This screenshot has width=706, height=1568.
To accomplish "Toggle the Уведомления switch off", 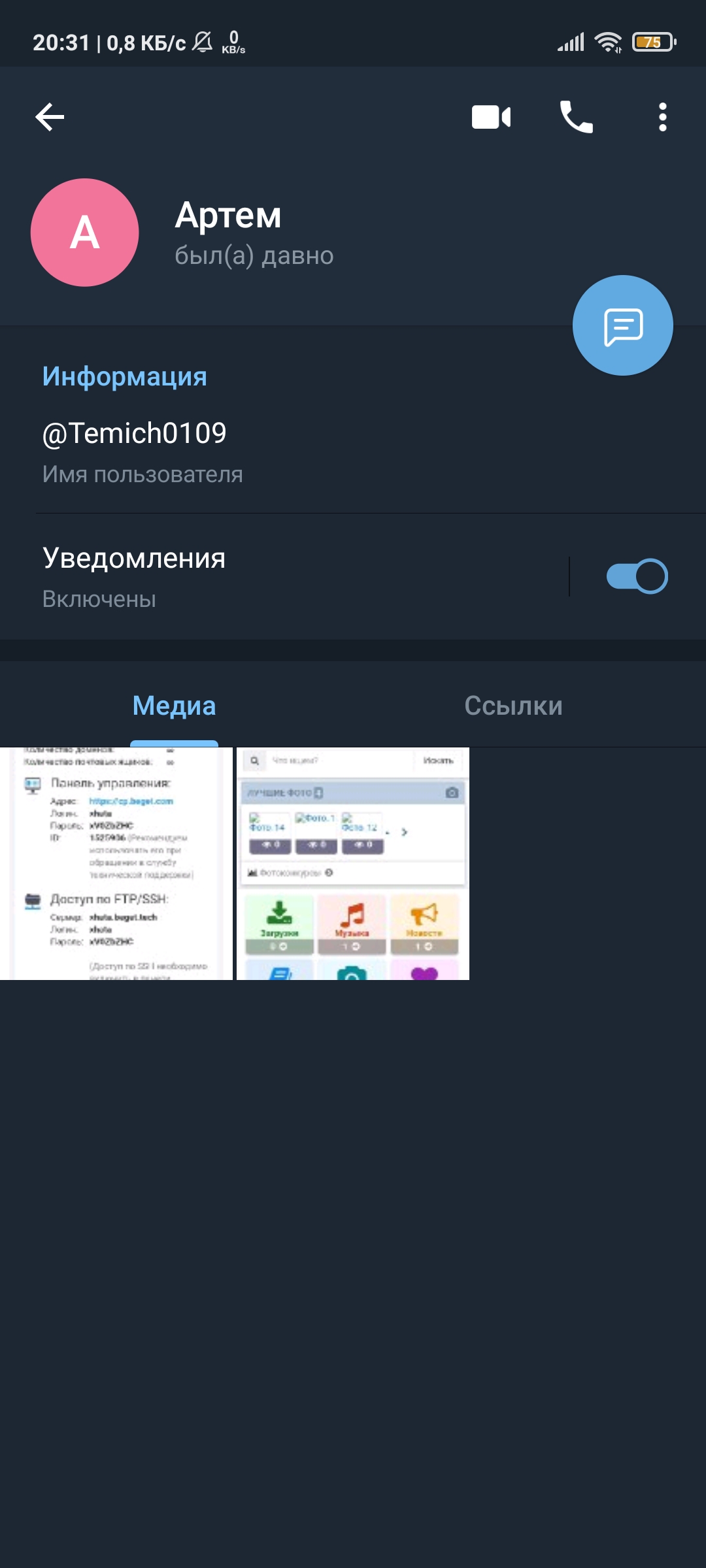I will pyautogui.click(x=637, y=576).
